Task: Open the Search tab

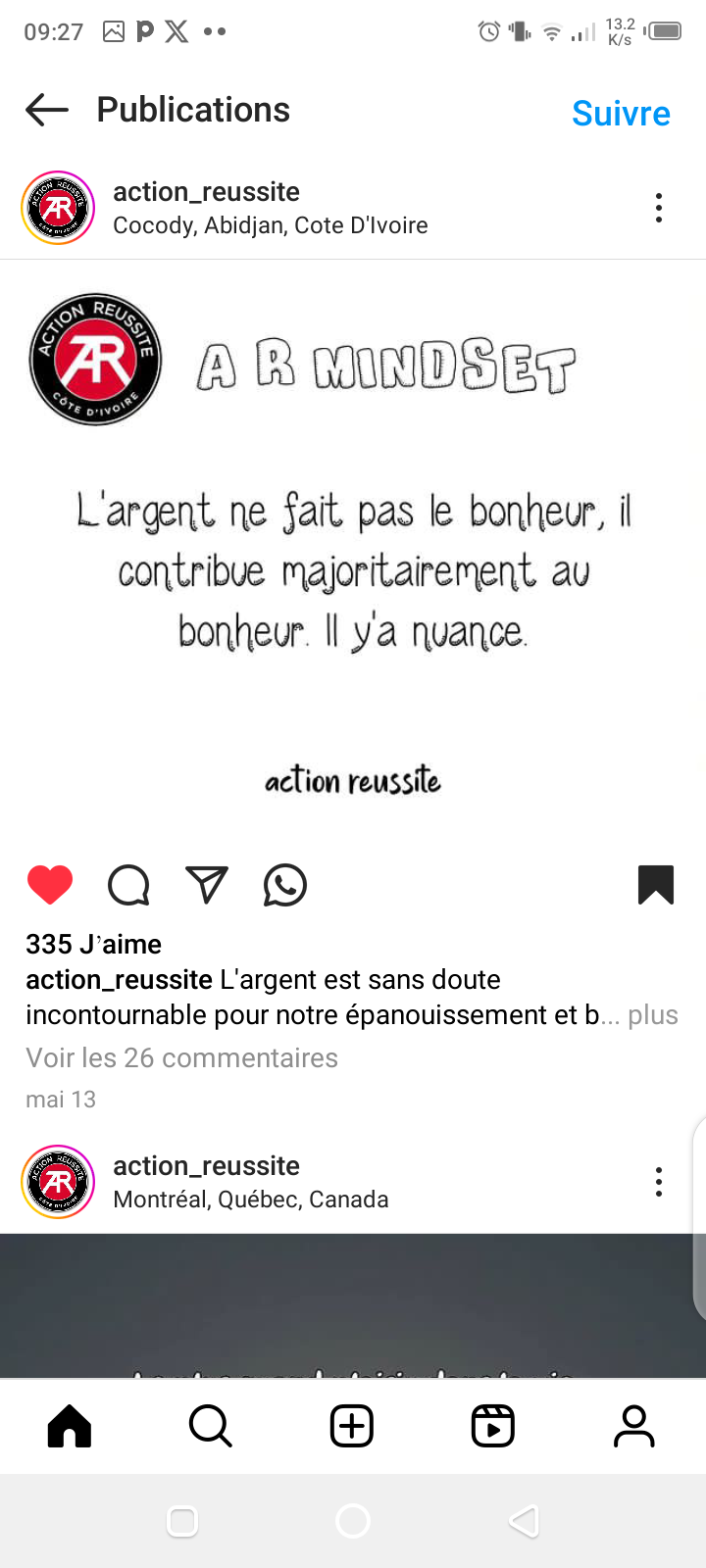Action: [x=211, y=1427]
